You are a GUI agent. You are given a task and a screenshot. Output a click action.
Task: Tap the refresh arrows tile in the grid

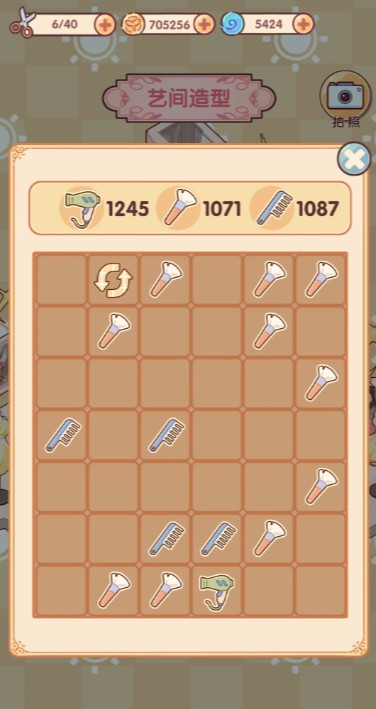pyautogui.click(x=113, y=280)
